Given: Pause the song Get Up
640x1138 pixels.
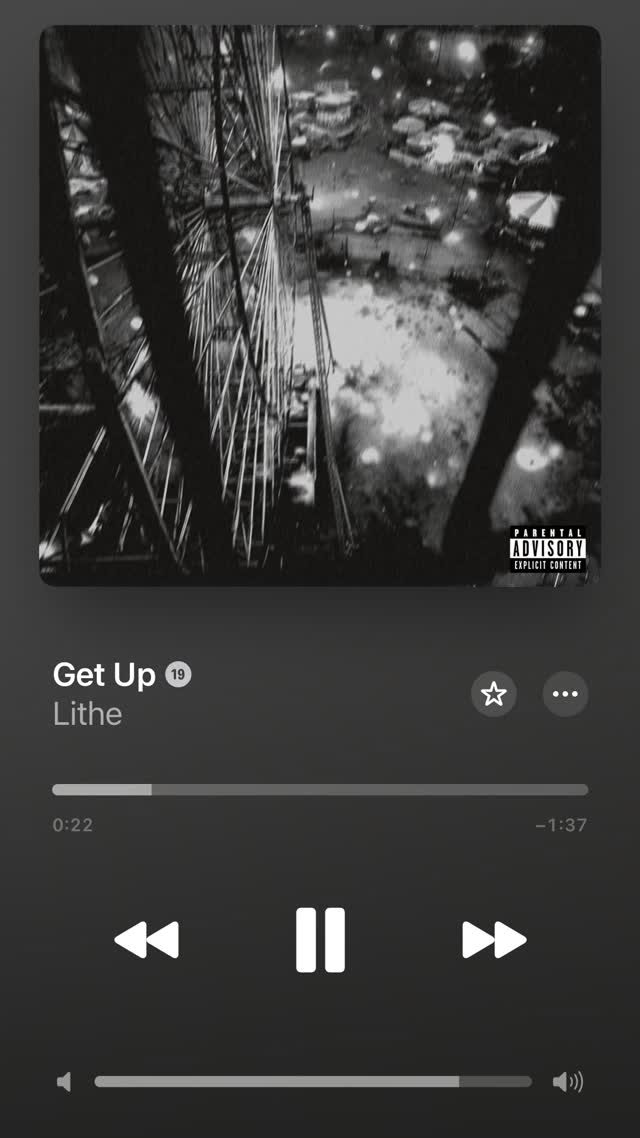Looking at the screenshot, I should [x=320, y=940].
